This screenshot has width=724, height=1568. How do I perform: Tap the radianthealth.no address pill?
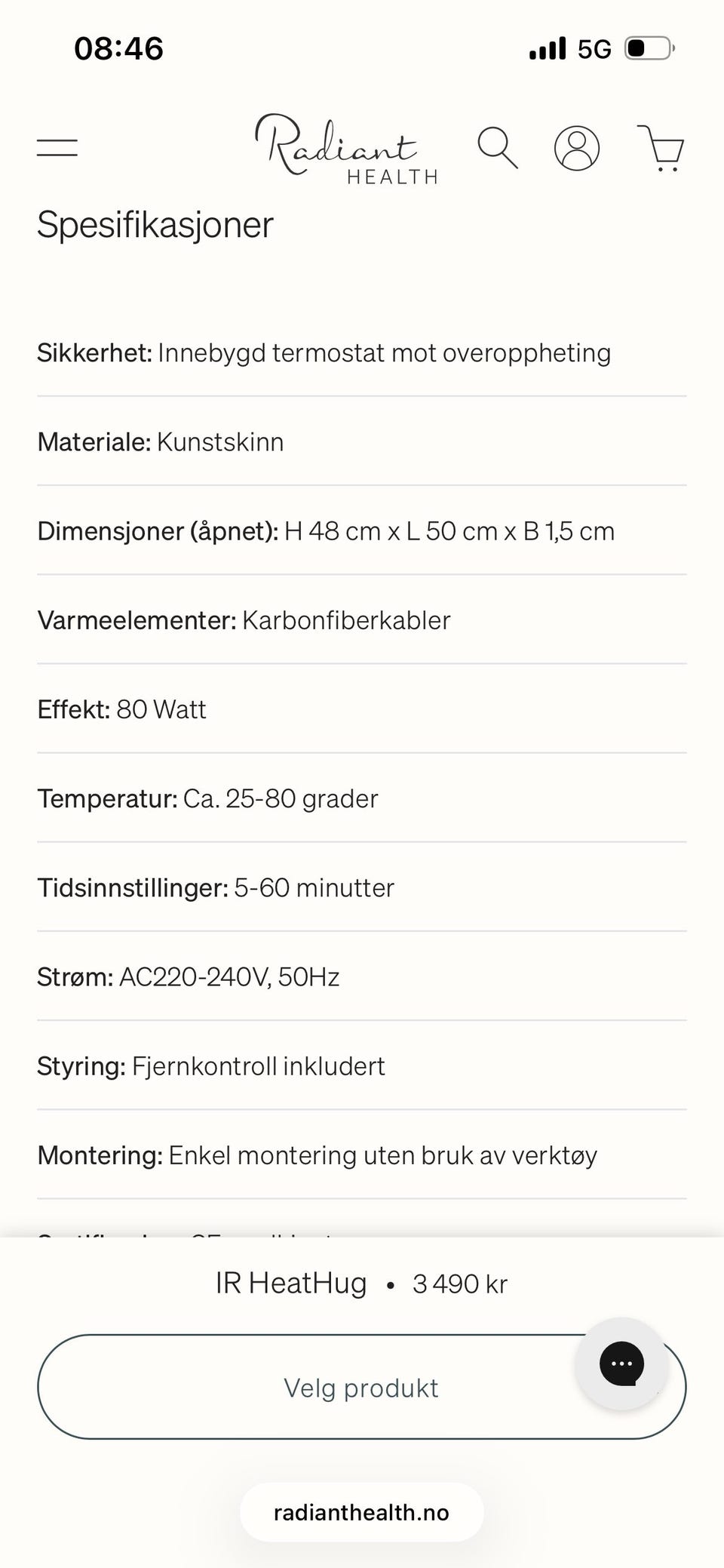(361, 1512)
